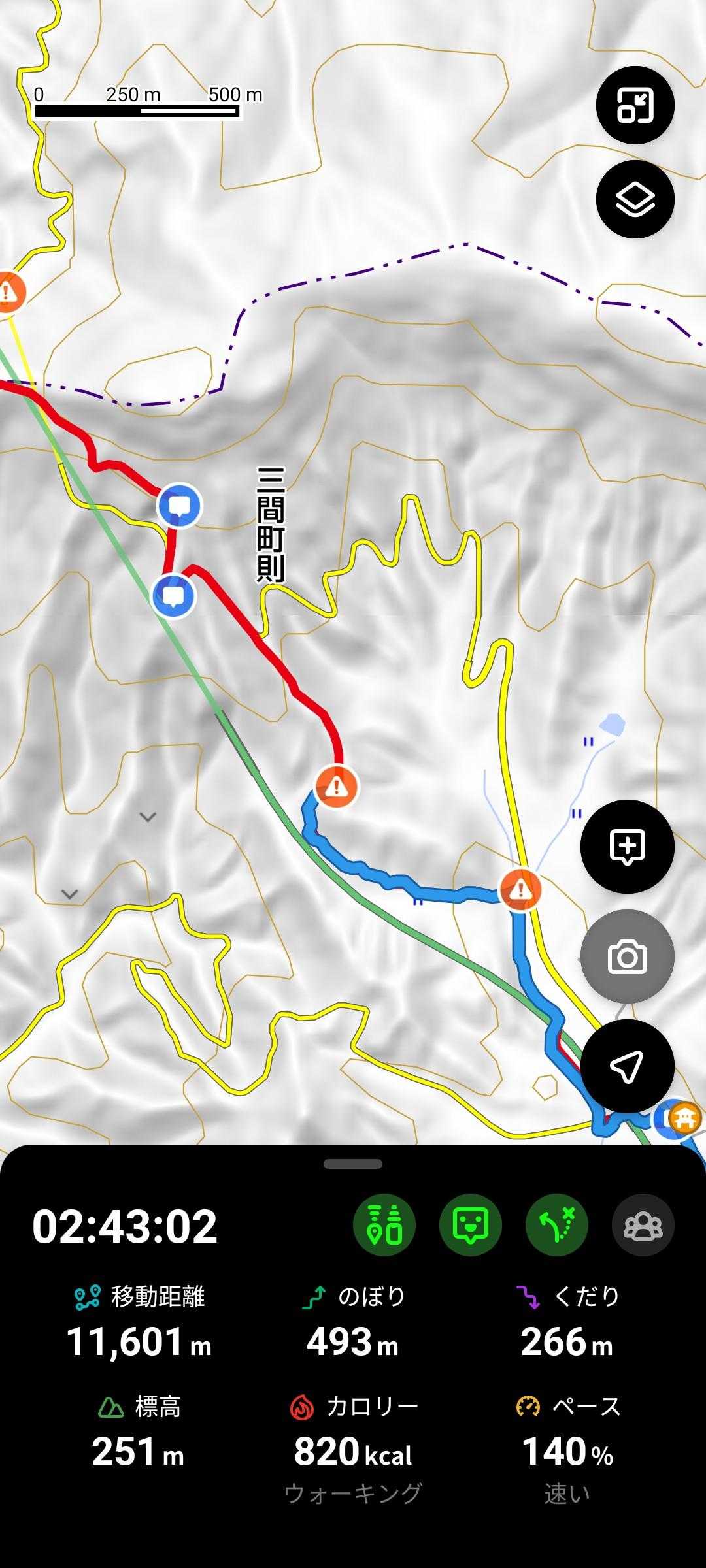Open the group members icon
This screenshot has height=1568, width=706.
643,1225
